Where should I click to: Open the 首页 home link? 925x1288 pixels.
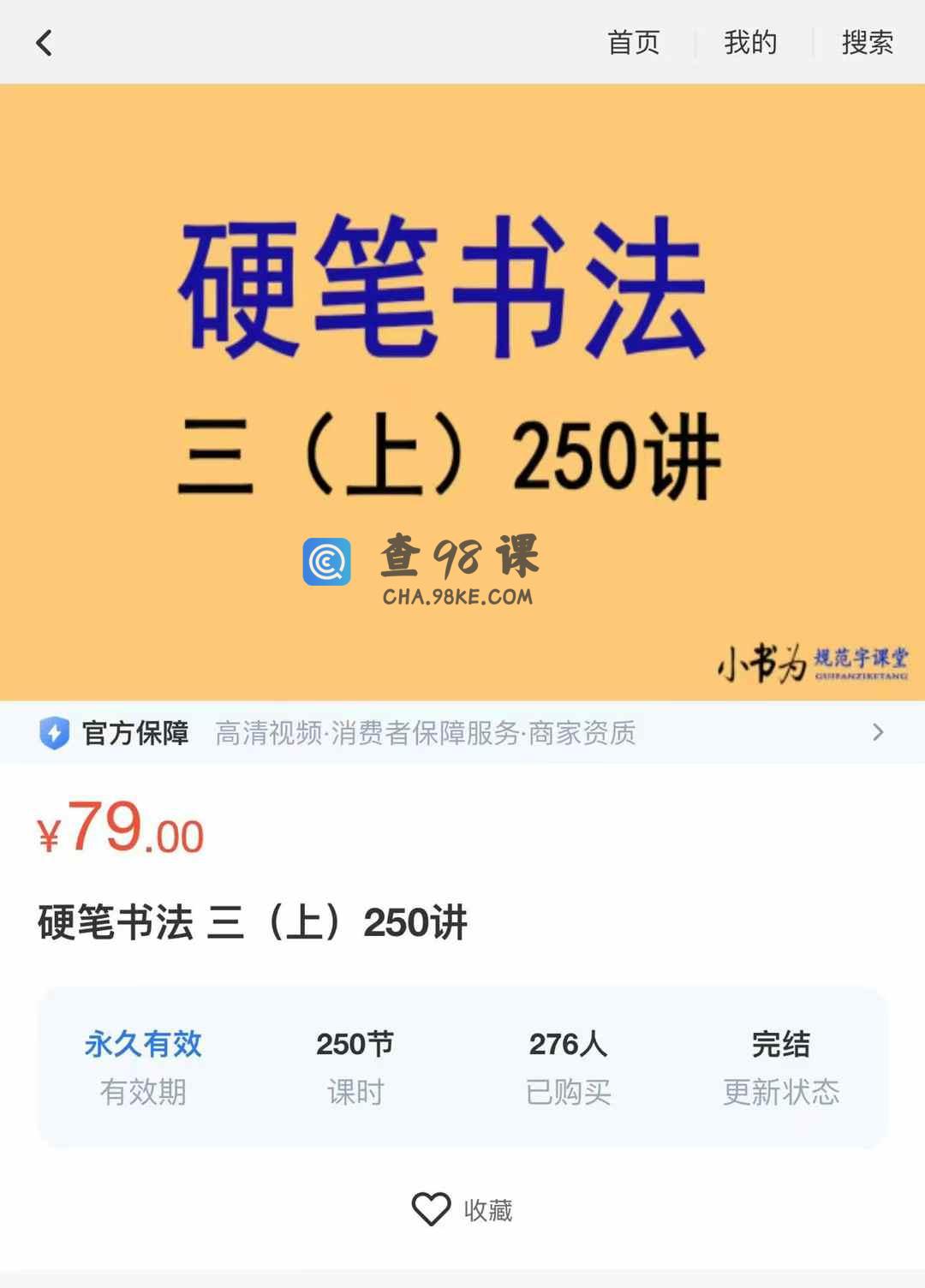tap(633, 43)
